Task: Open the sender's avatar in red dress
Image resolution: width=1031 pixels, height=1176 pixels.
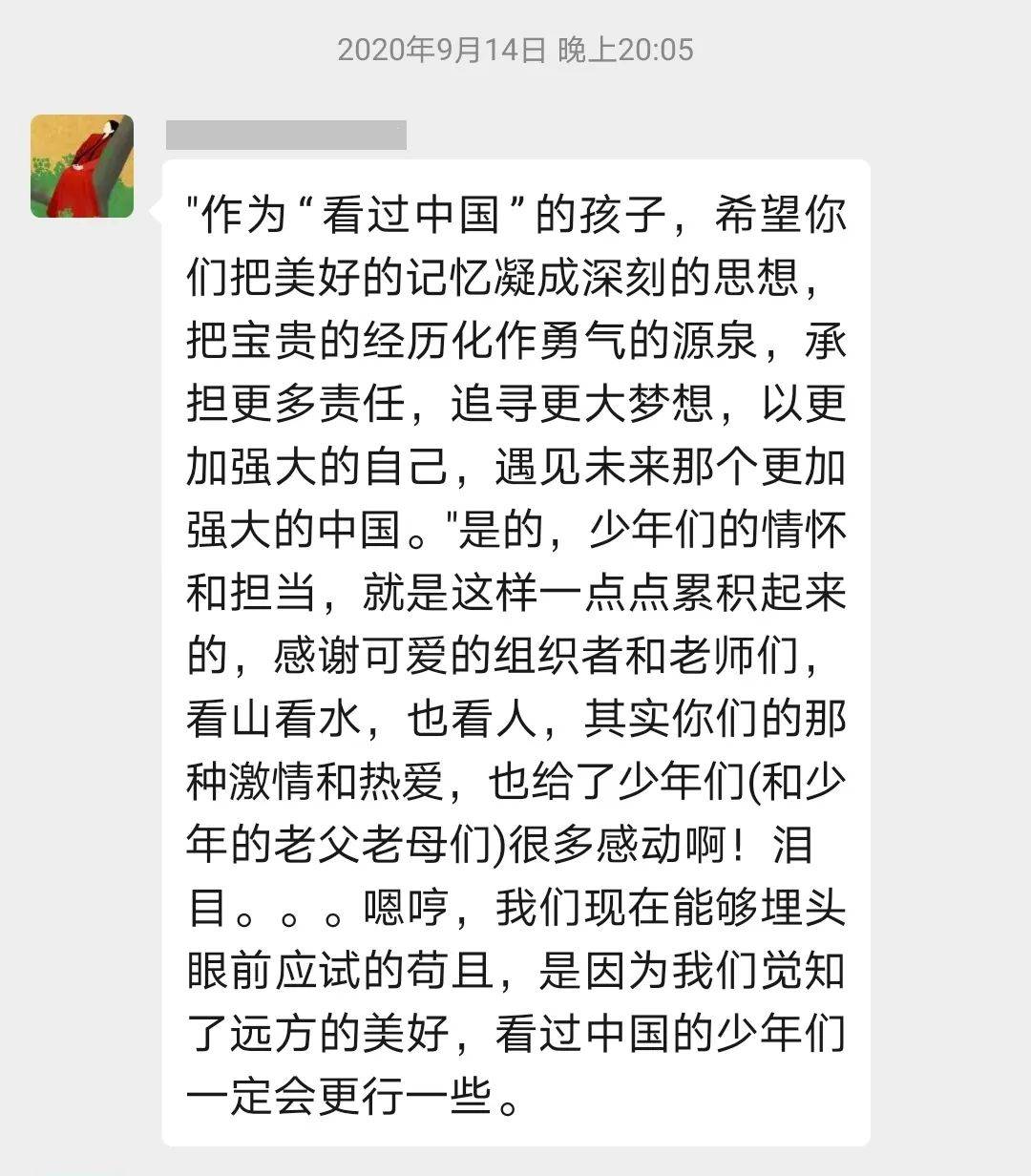Action: tap(82, 166)
